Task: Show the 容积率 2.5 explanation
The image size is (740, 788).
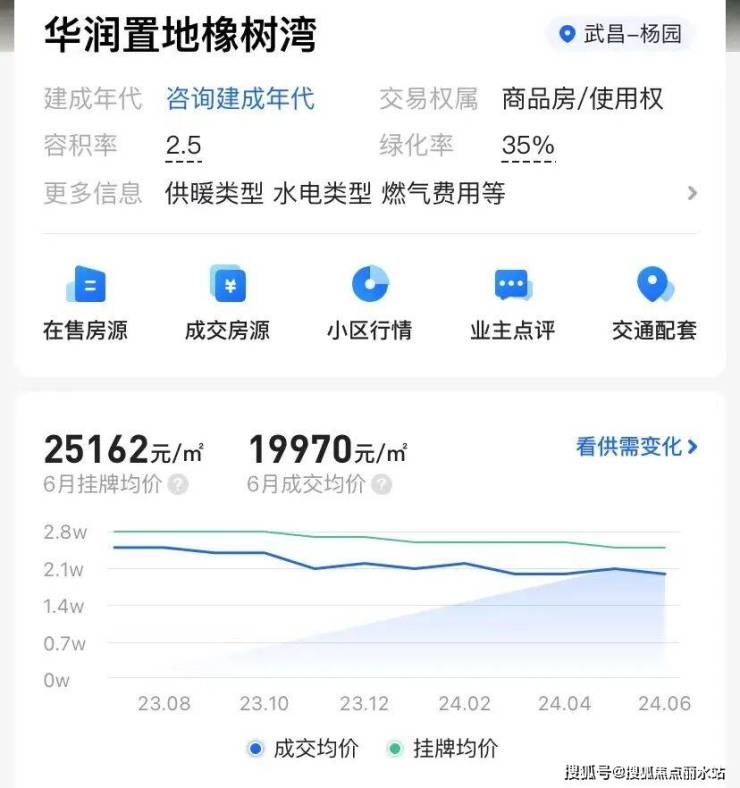Action: 184,146
